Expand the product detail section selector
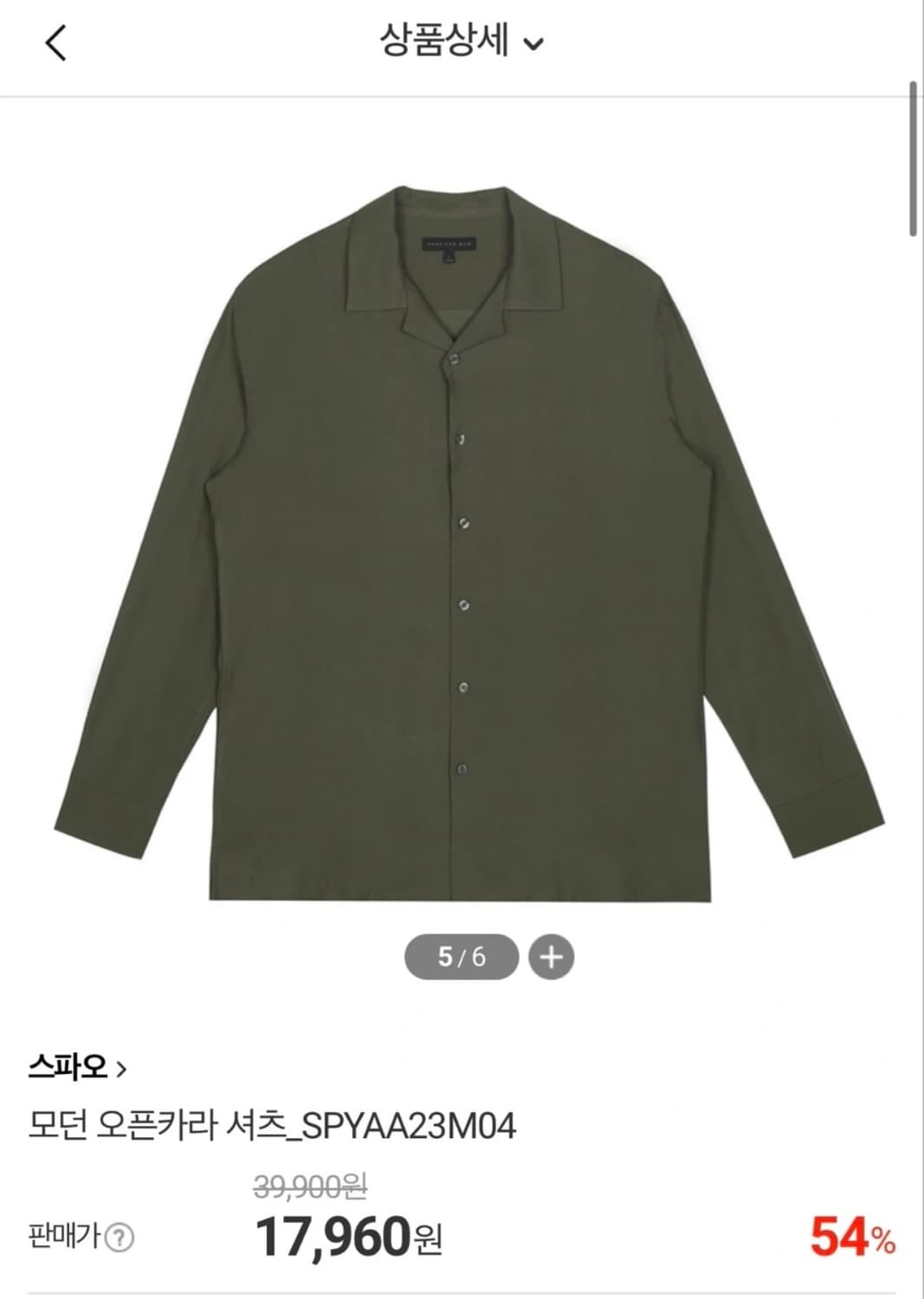 [534, 42]
